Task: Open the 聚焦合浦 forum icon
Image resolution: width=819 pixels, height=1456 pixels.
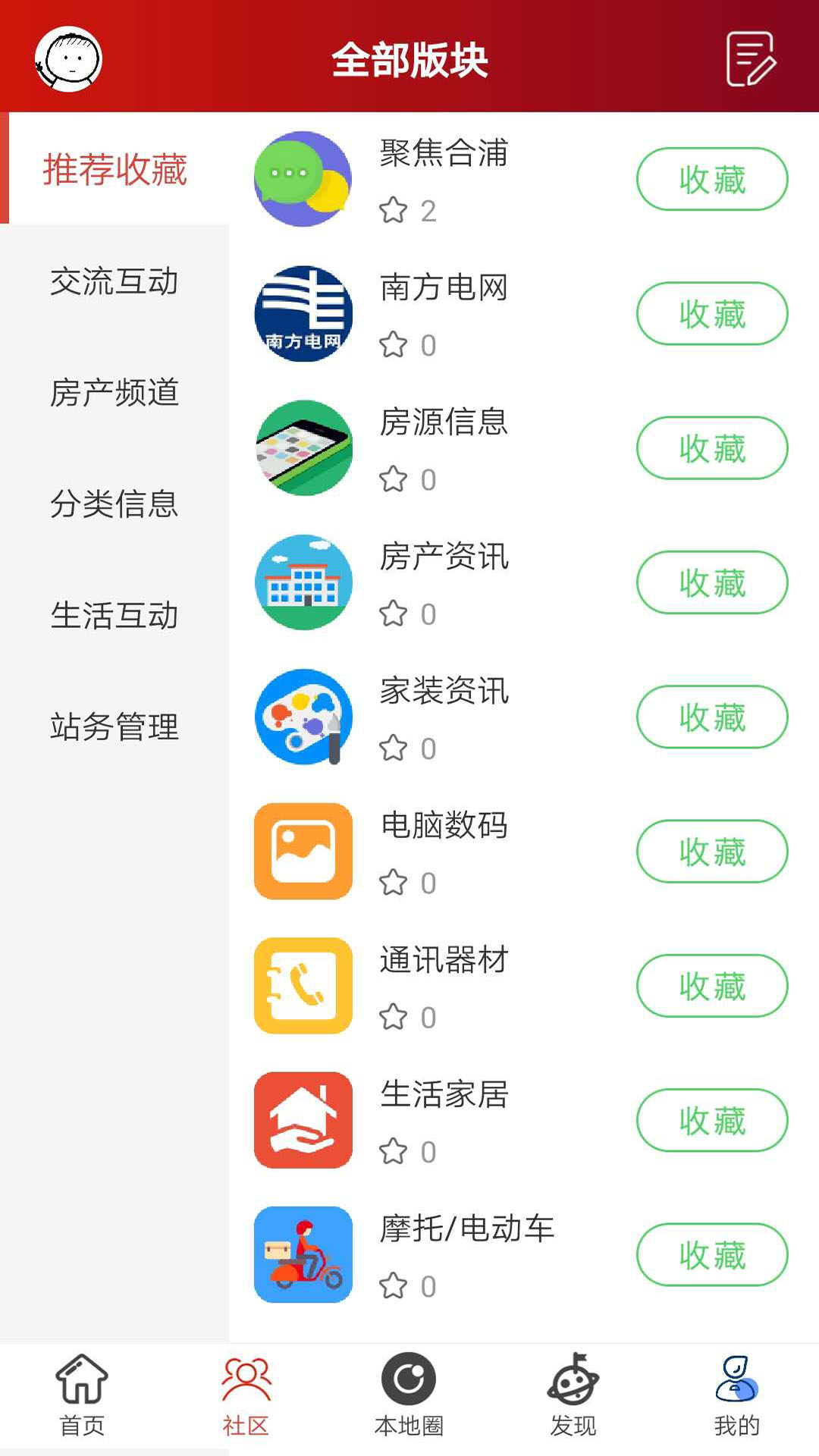Action: point(302,178)
